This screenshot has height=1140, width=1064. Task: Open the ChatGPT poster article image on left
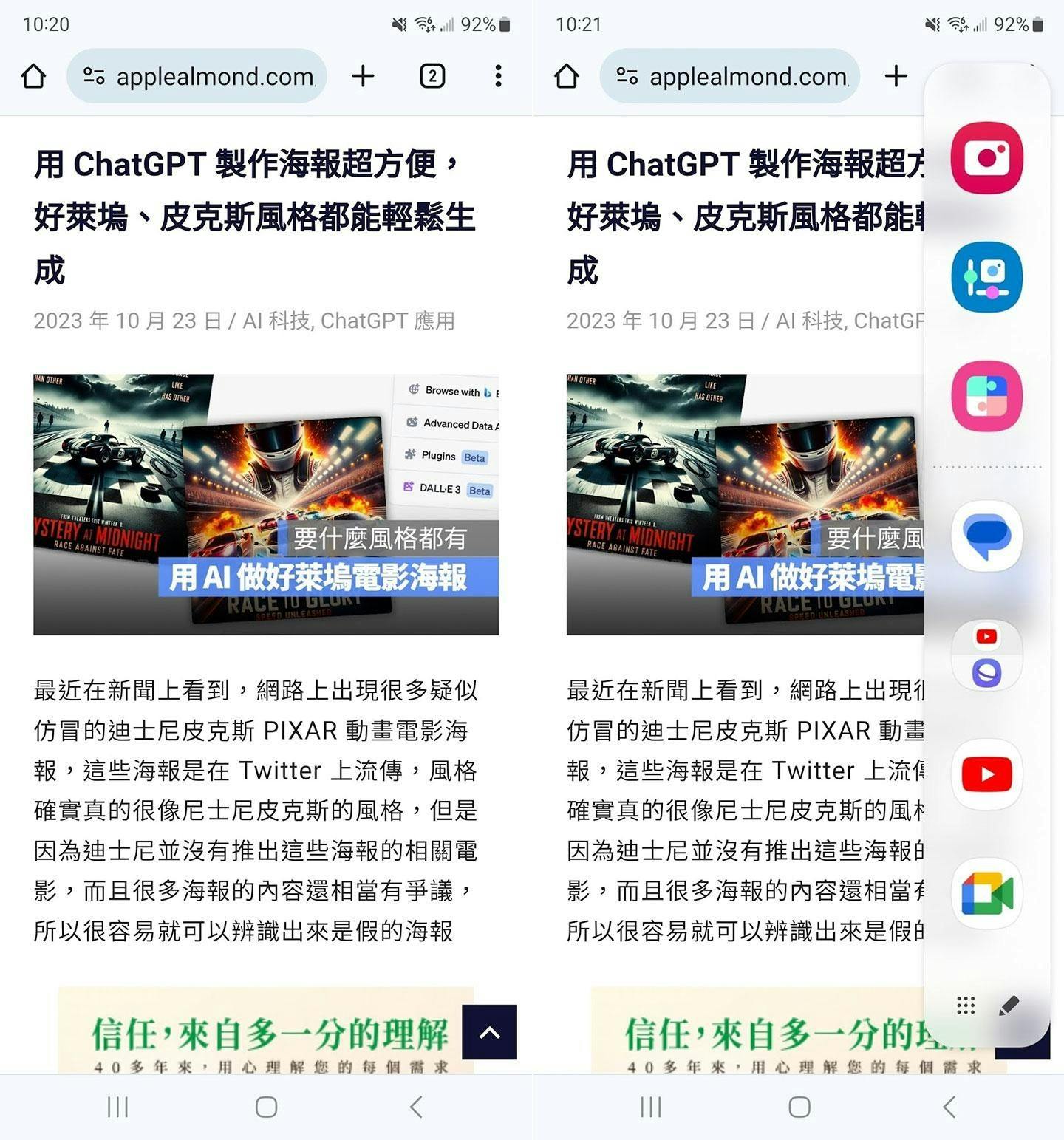(266, 504)
